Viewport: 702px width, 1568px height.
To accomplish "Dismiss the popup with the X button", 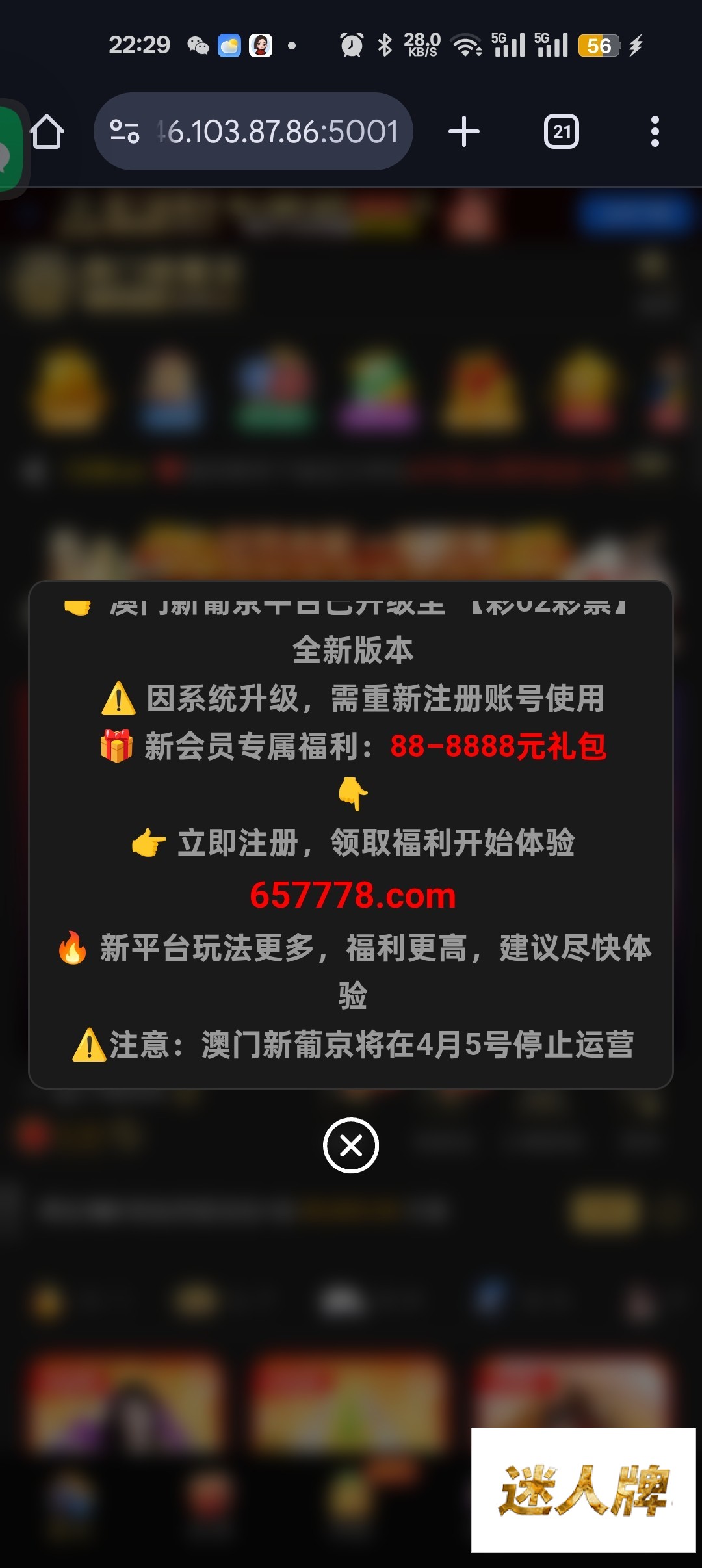I will [351, 1145].
